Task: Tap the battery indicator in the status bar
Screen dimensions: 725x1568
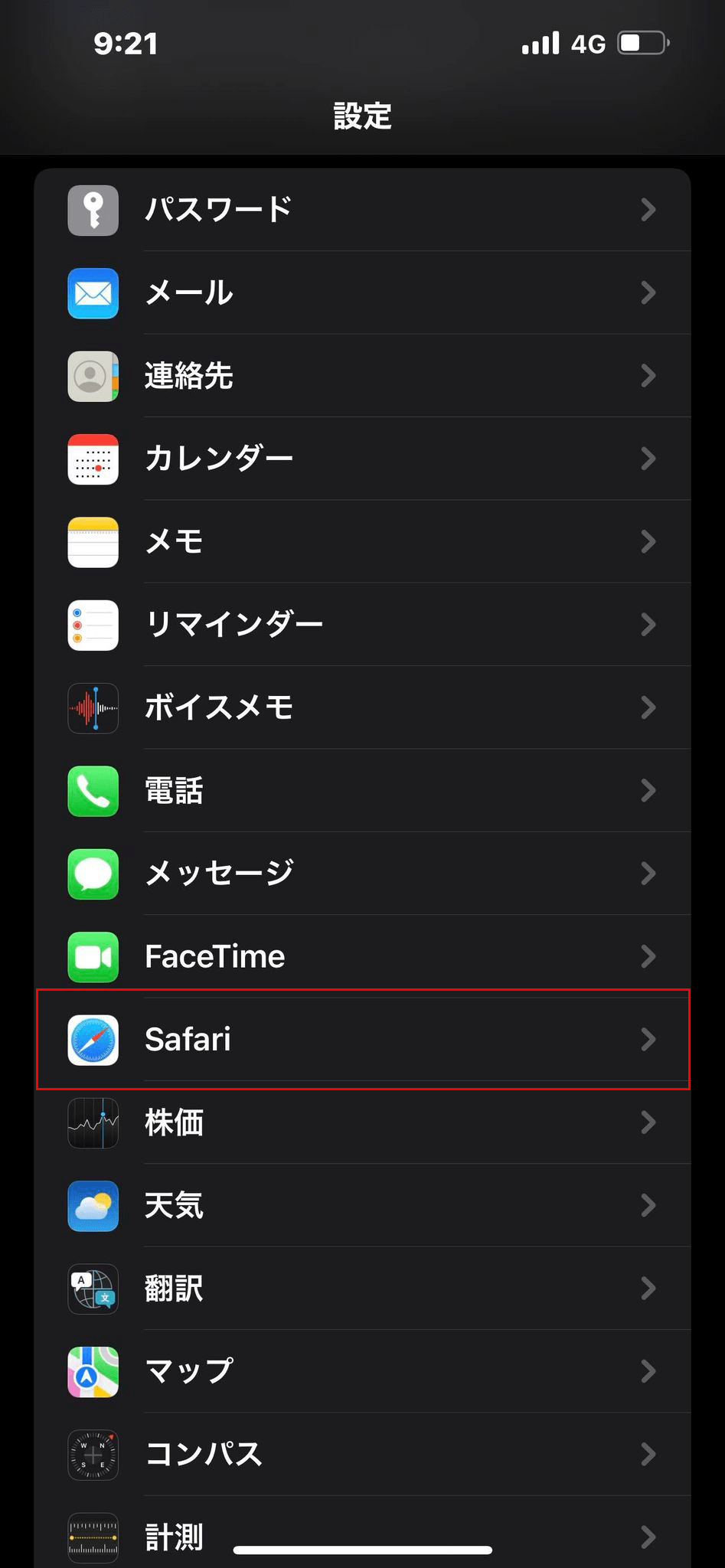Action: 640,44
